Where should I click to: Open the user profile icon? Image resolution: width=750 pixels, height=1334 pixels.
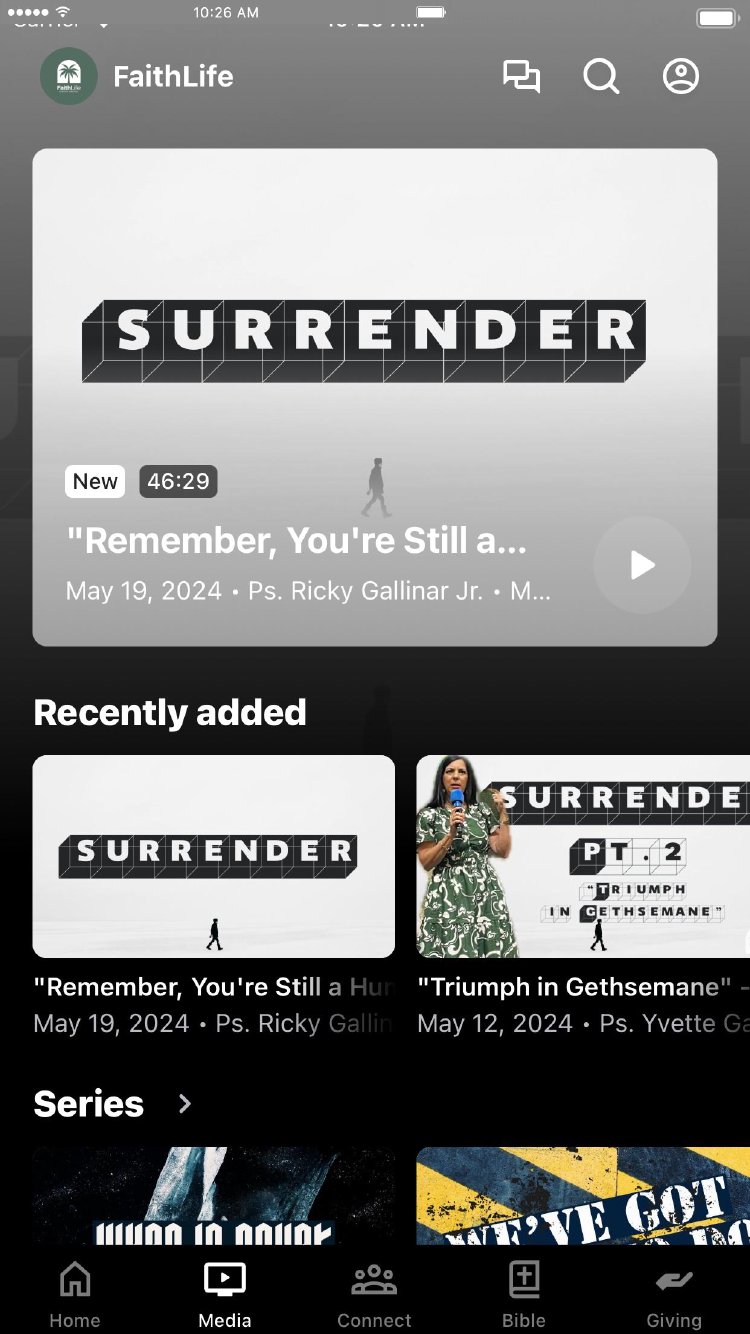click(681, 77)
